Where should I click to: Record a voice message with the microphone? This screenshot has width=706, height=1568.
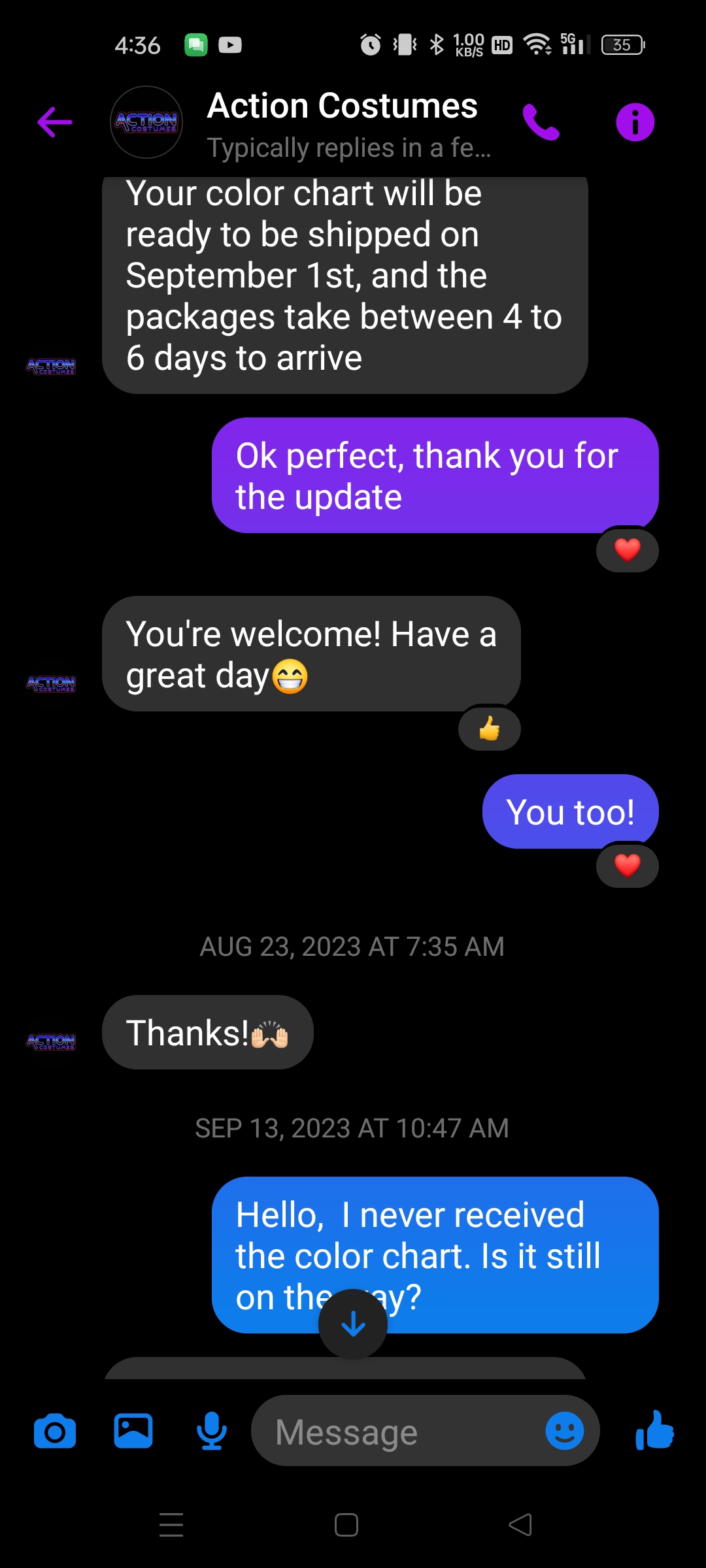212,1431
